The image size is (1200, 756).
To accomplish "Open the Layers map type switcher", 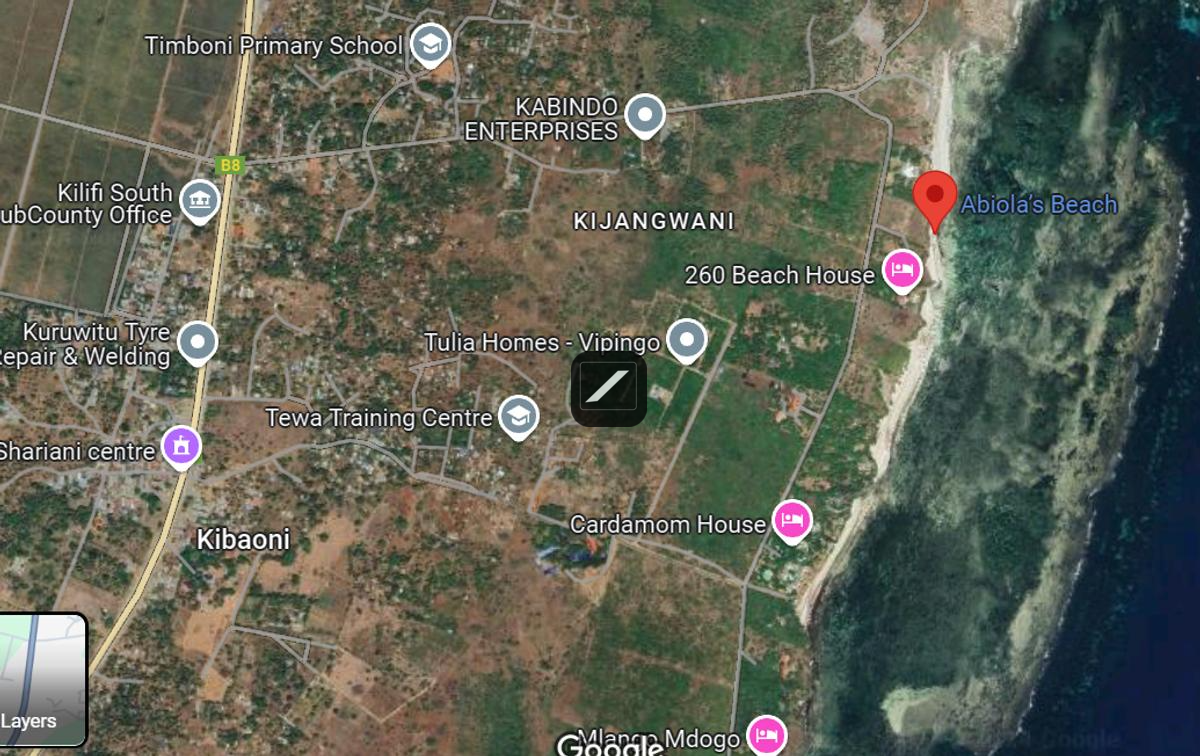I will [42, 679].
